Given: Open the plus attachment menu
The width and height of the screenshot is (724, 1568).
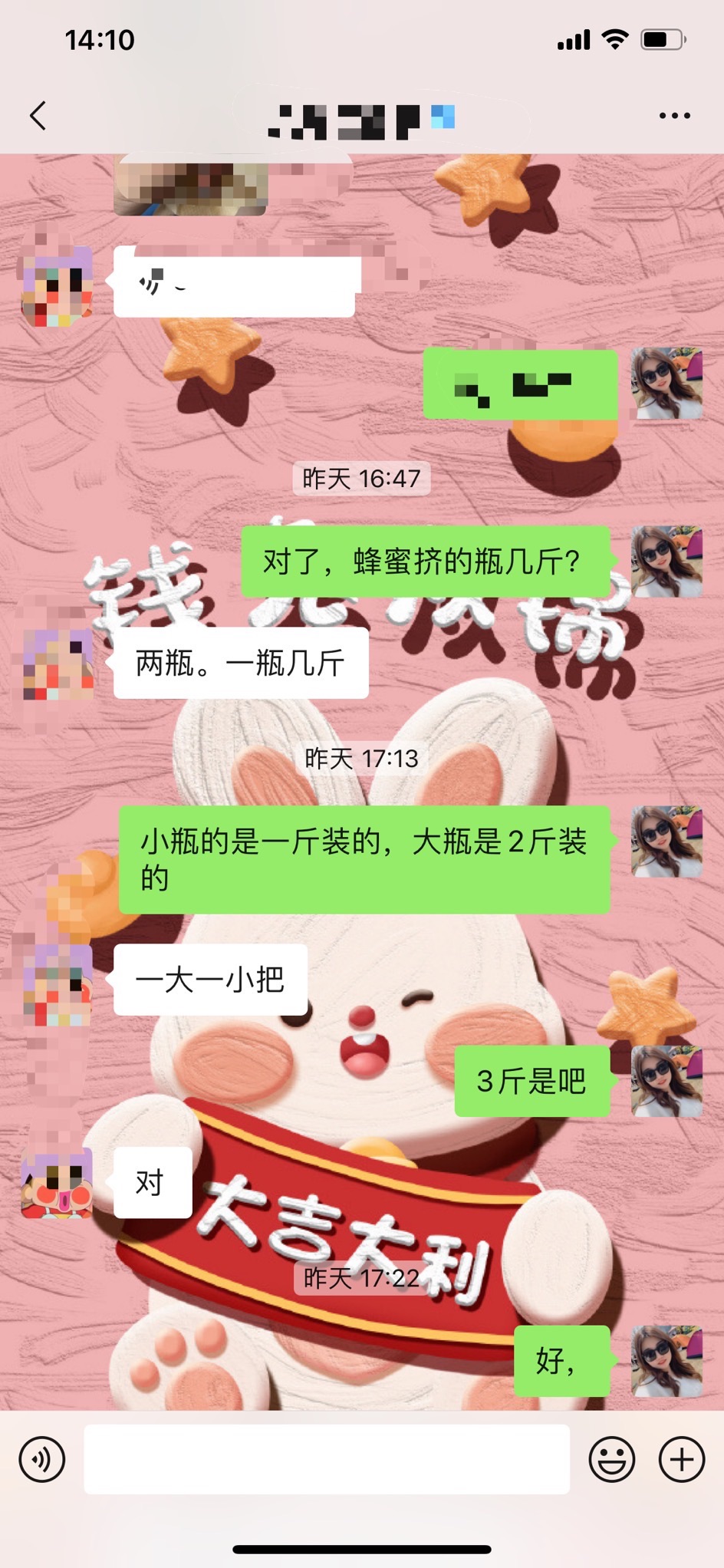Looking at the screenshot, I should 682,1459.
